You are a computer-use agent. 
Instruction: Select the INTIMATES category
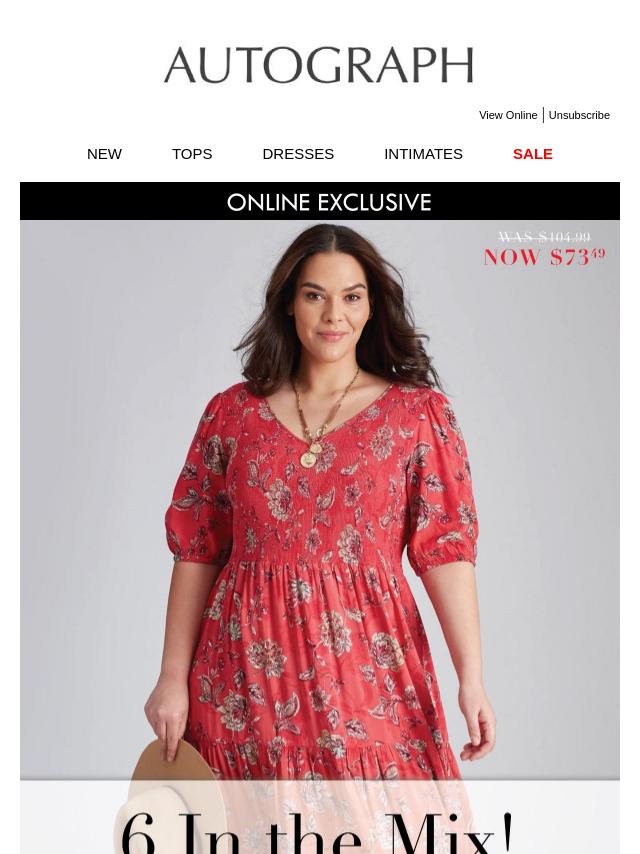pos(423,153)
